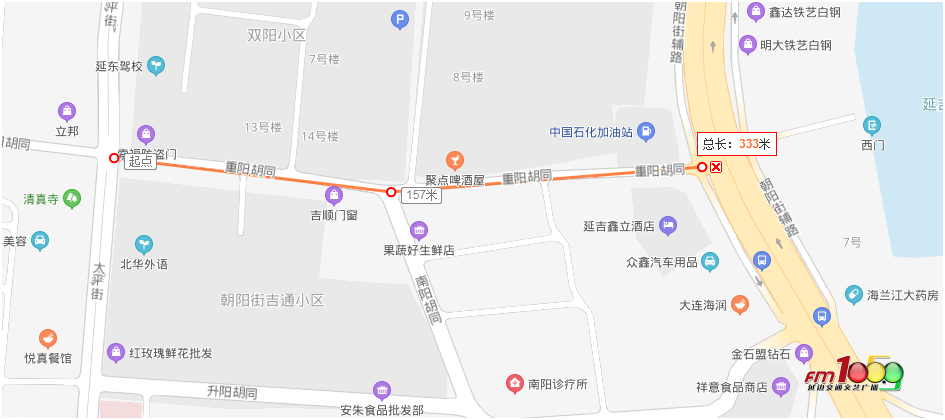
Task: Open the 延东驾校 driving school marker
Action: pyautogui.click(x=156, y=65)
